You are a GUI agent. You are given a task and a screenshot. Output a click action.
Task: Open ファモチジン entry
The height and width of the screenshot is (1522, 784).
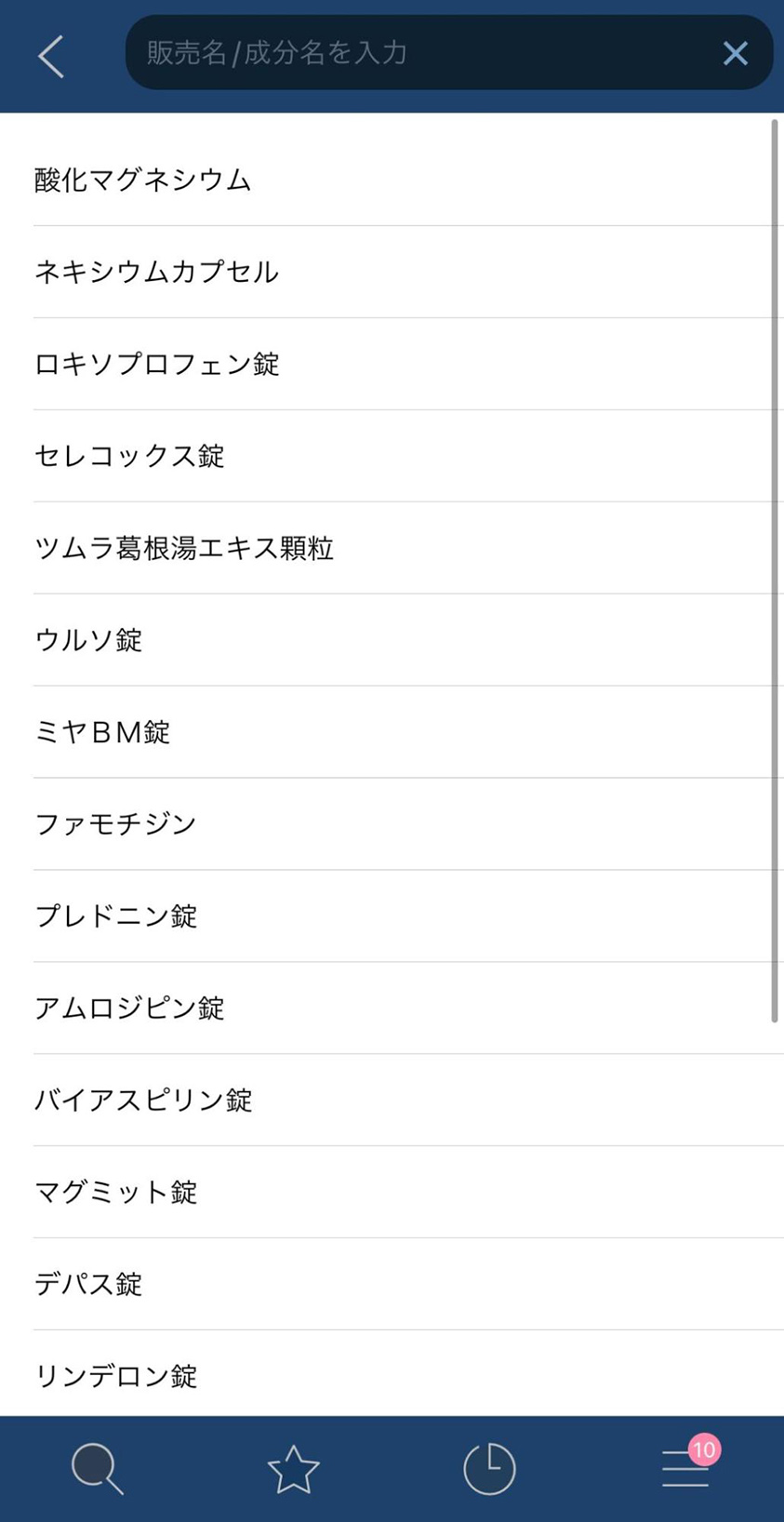click(x=392, y=824)
